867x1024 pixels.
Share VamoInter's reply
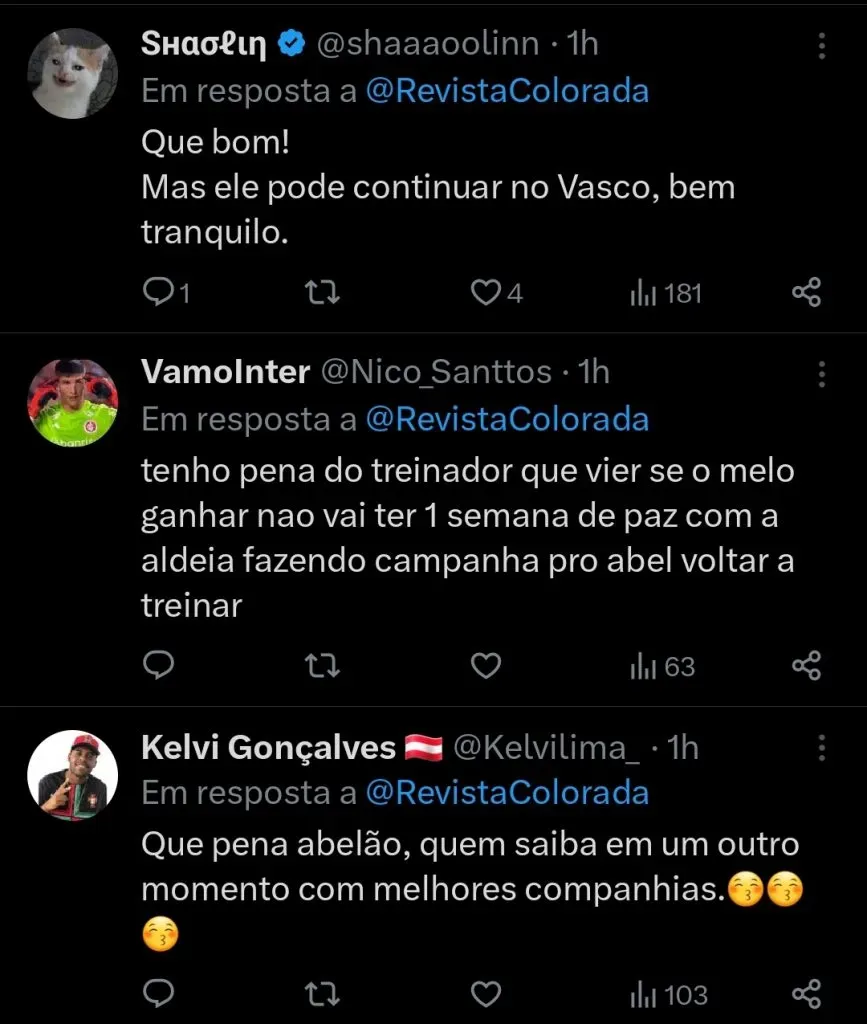(x=806, y=666)
